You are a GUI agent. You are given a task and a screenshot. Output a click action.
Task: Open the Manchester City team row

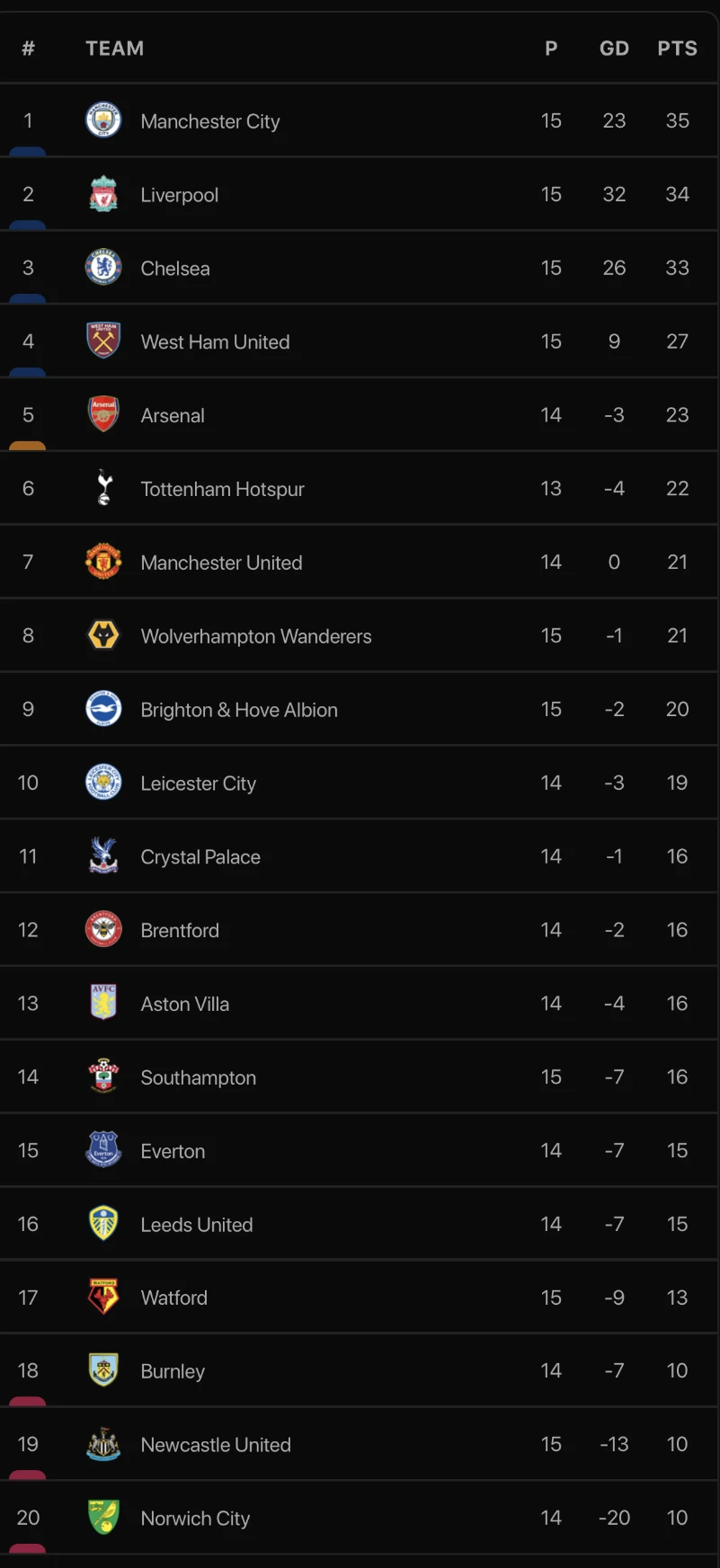click(210, 121)
